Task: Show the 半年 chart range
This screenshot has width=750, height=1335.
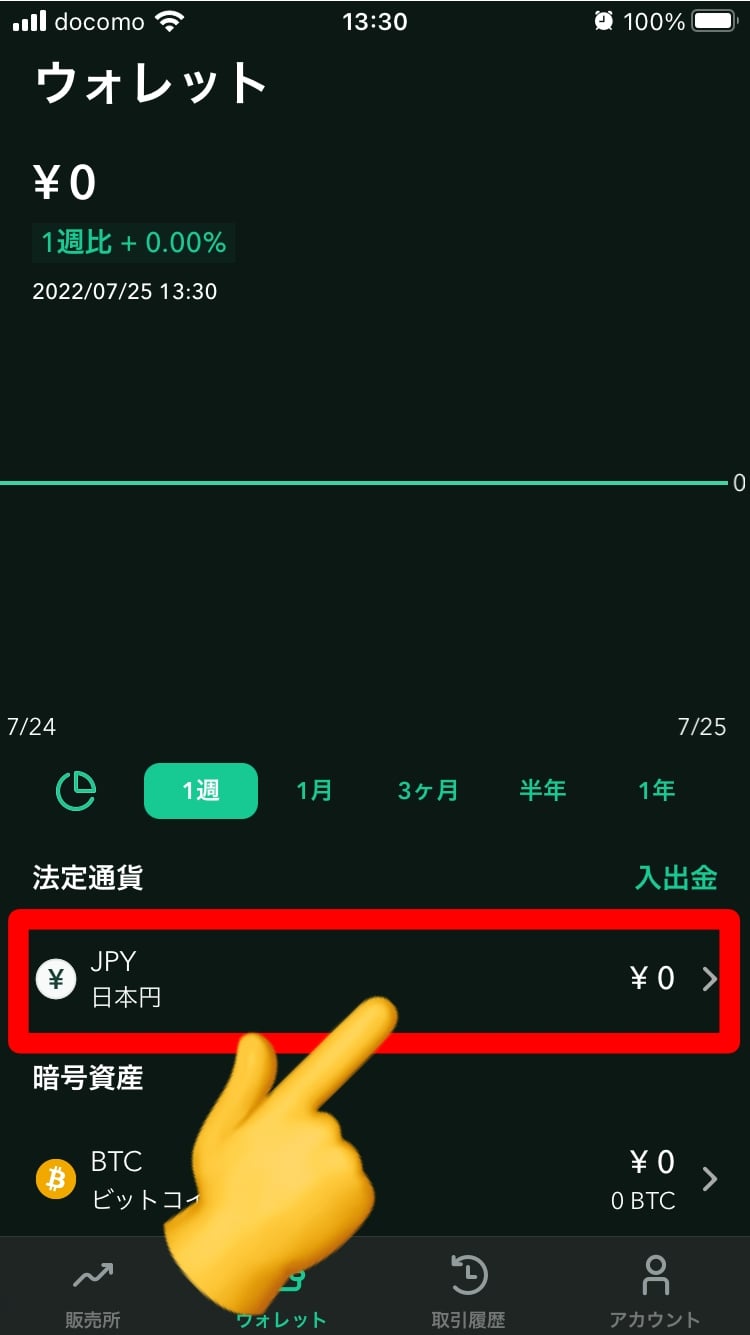Action: [543, 791]
